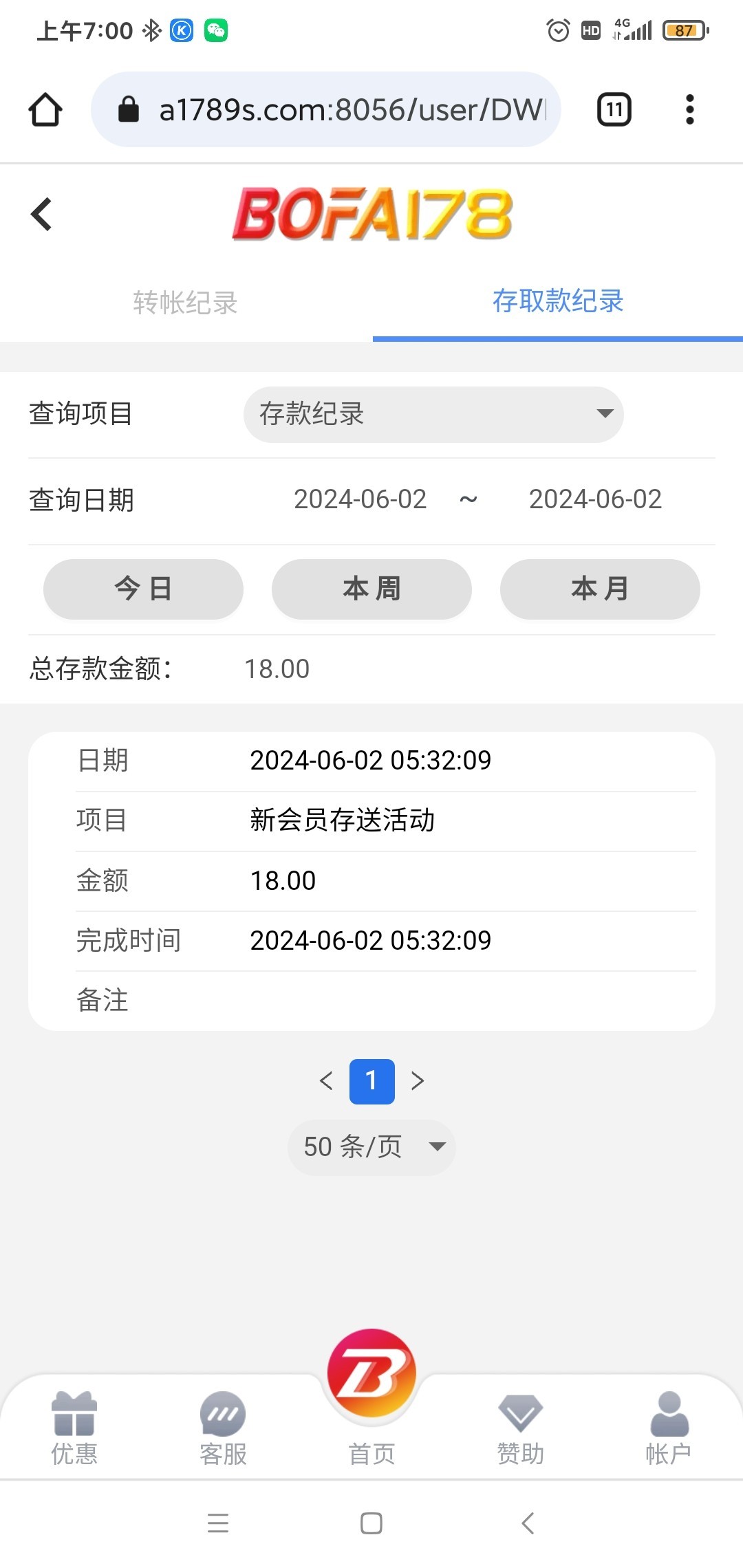Filter records by 本周
This screenshot has height=1568, width=743.
click(x=371, y=589)
